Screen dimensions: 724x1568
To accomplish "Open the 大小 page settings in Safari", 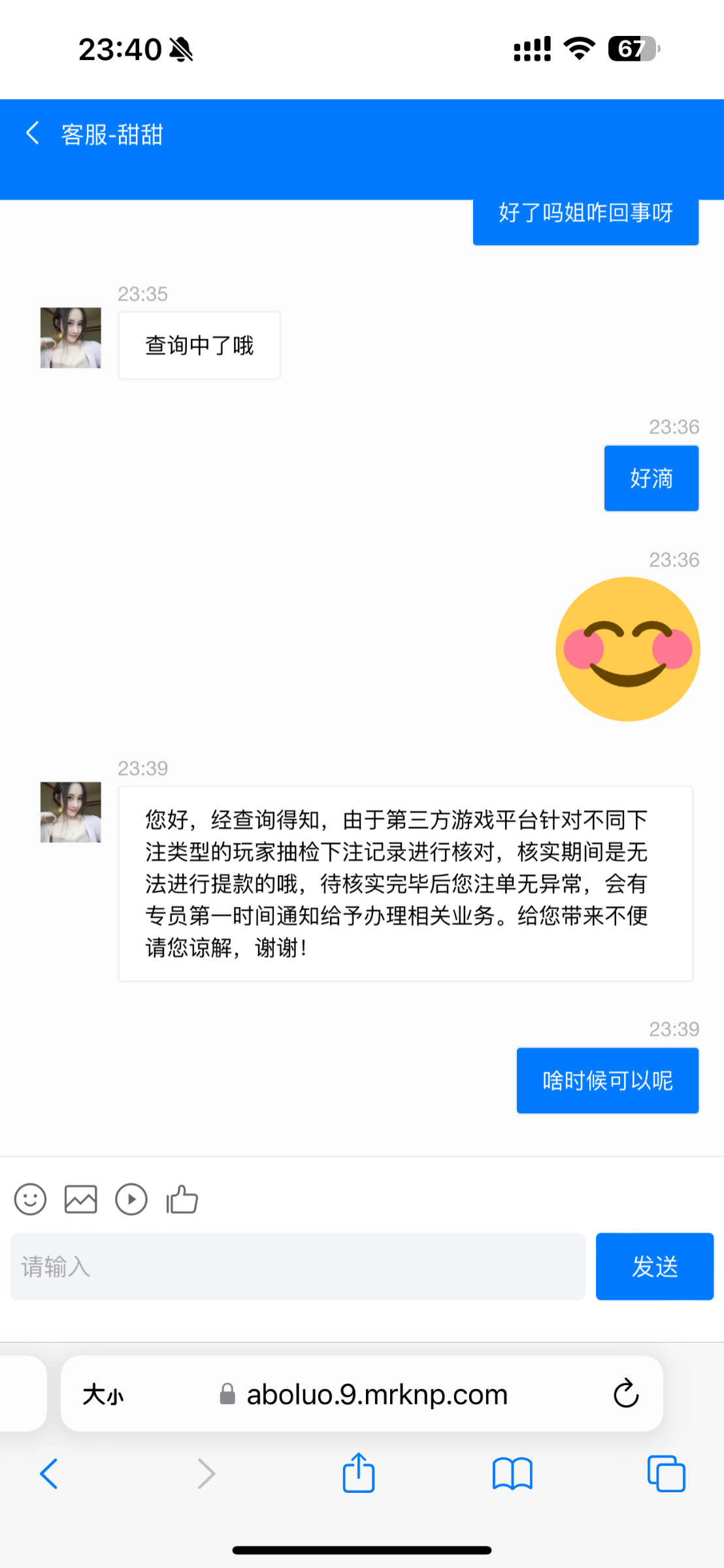I will 103,1395.
